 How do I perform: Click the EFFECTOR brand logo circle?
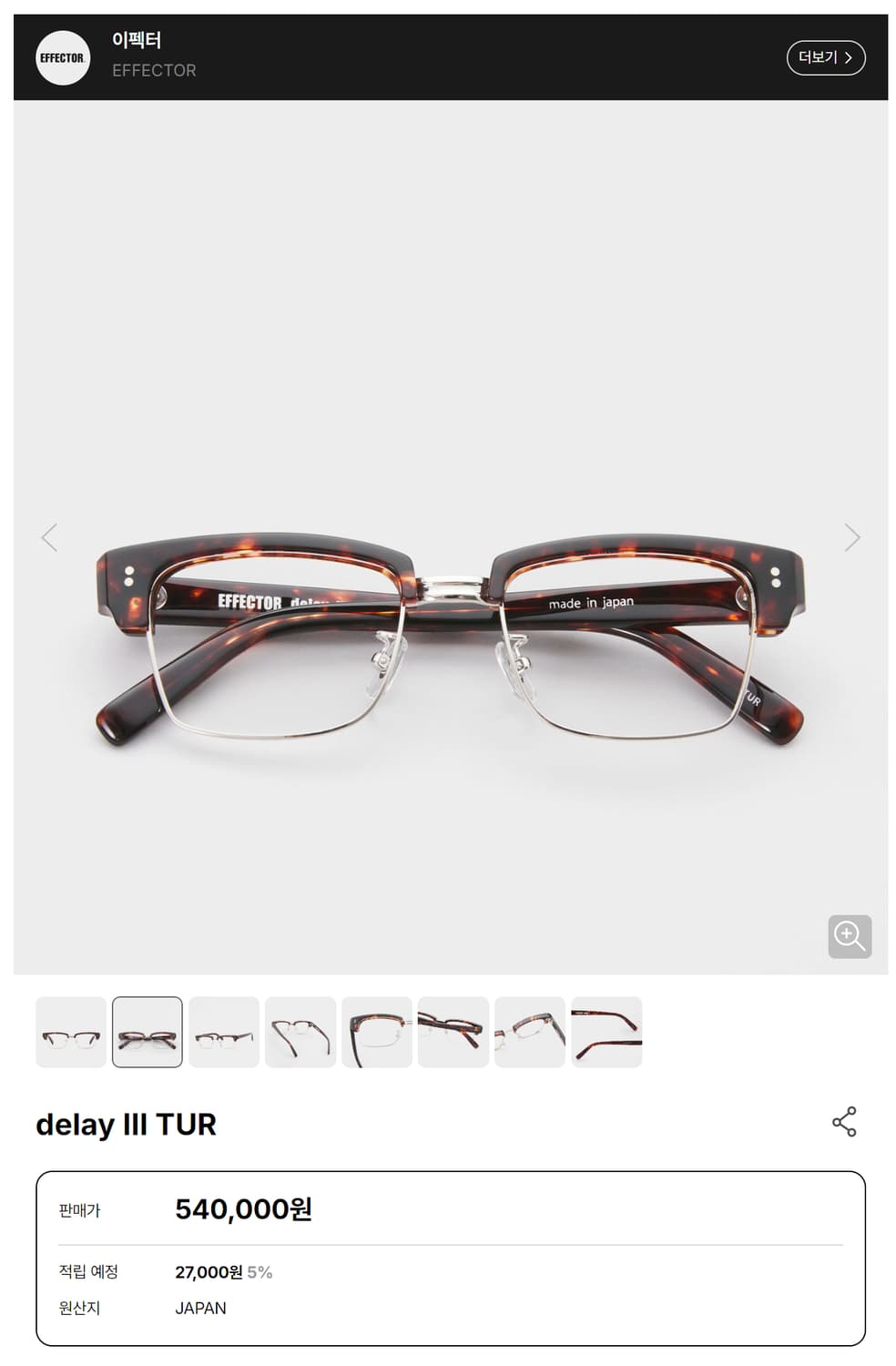(x=61, y=55)
